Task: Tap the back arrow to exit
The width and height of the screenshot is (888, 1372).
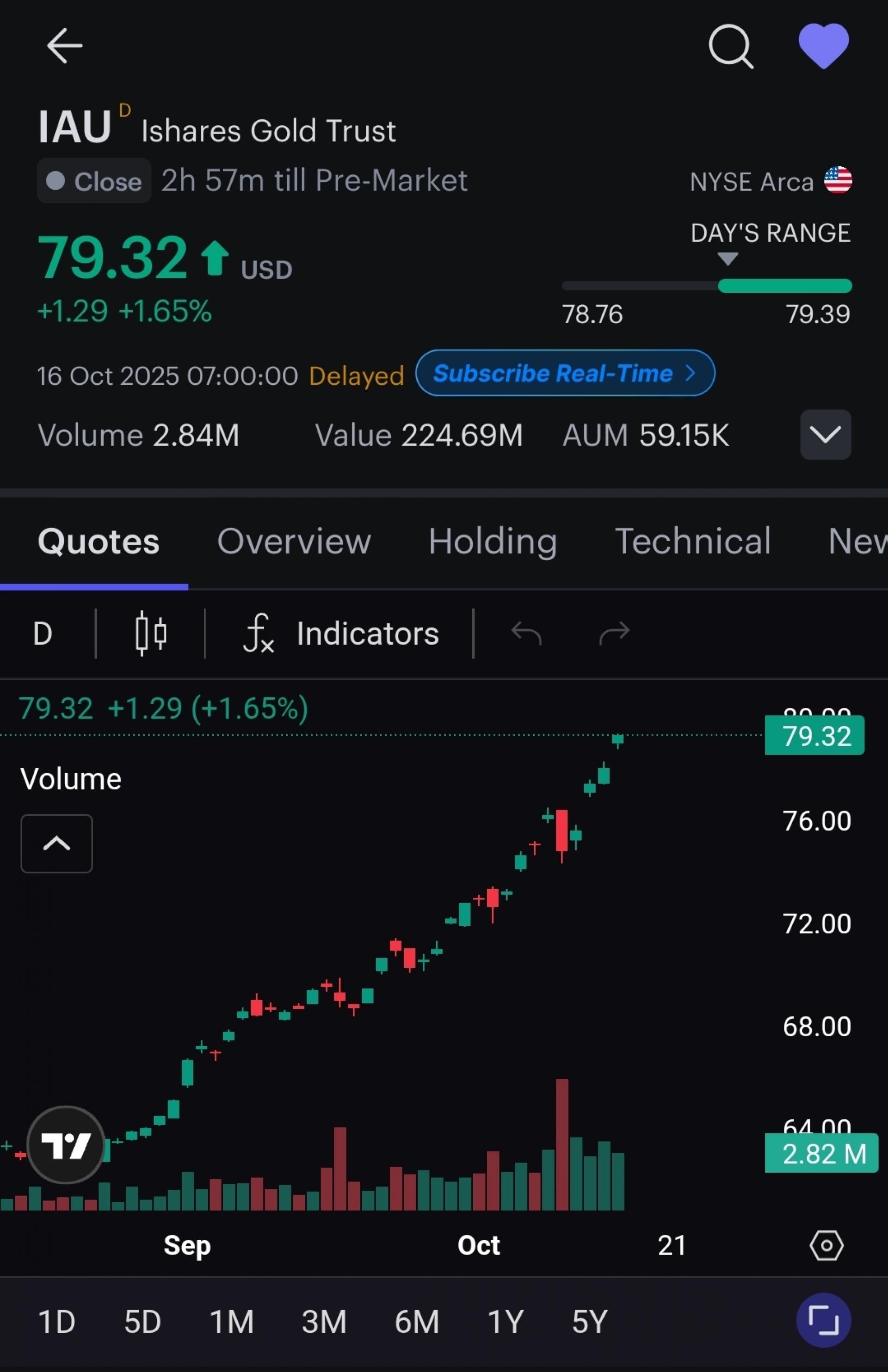Action: (65, 46)
